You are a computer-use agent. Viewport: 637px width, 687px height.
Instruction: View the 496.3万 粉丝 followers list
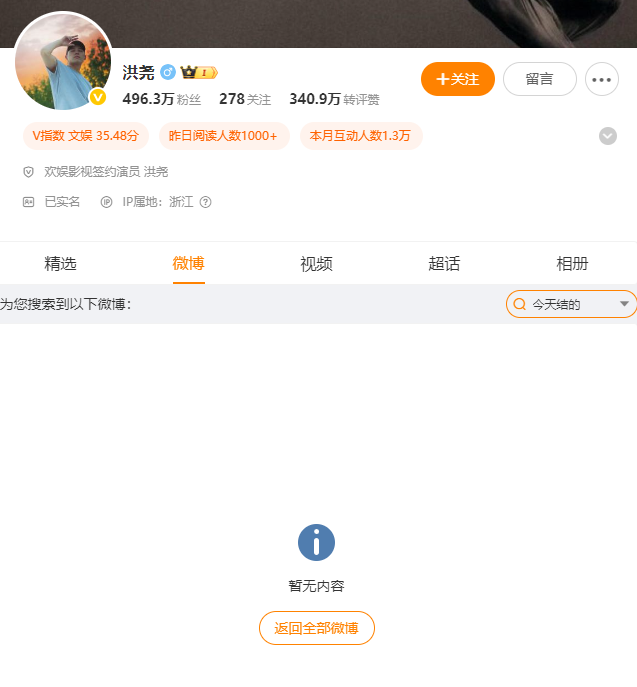pos(162,99)
